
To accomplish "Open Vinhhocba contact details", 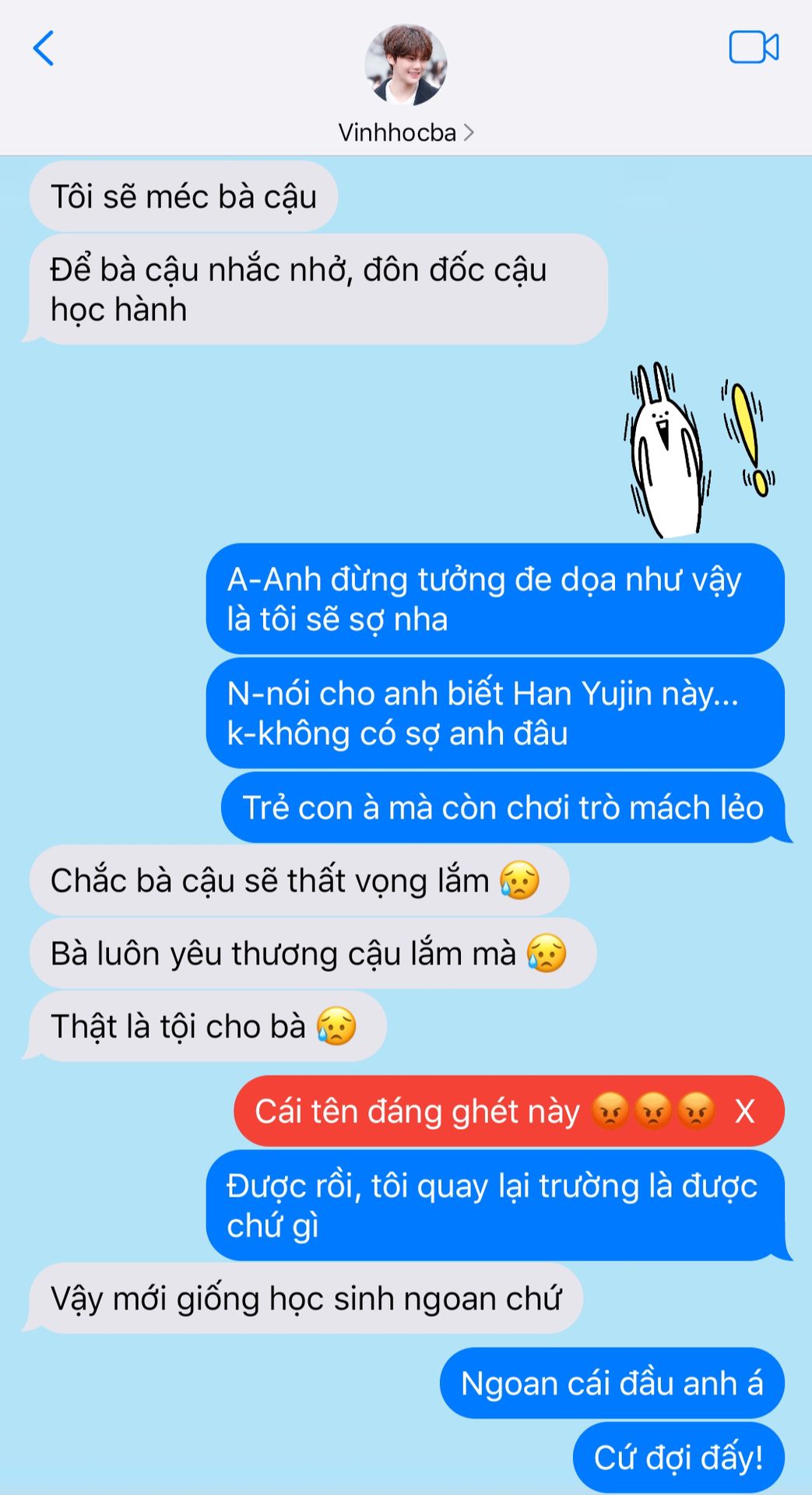I will (406, 133).
